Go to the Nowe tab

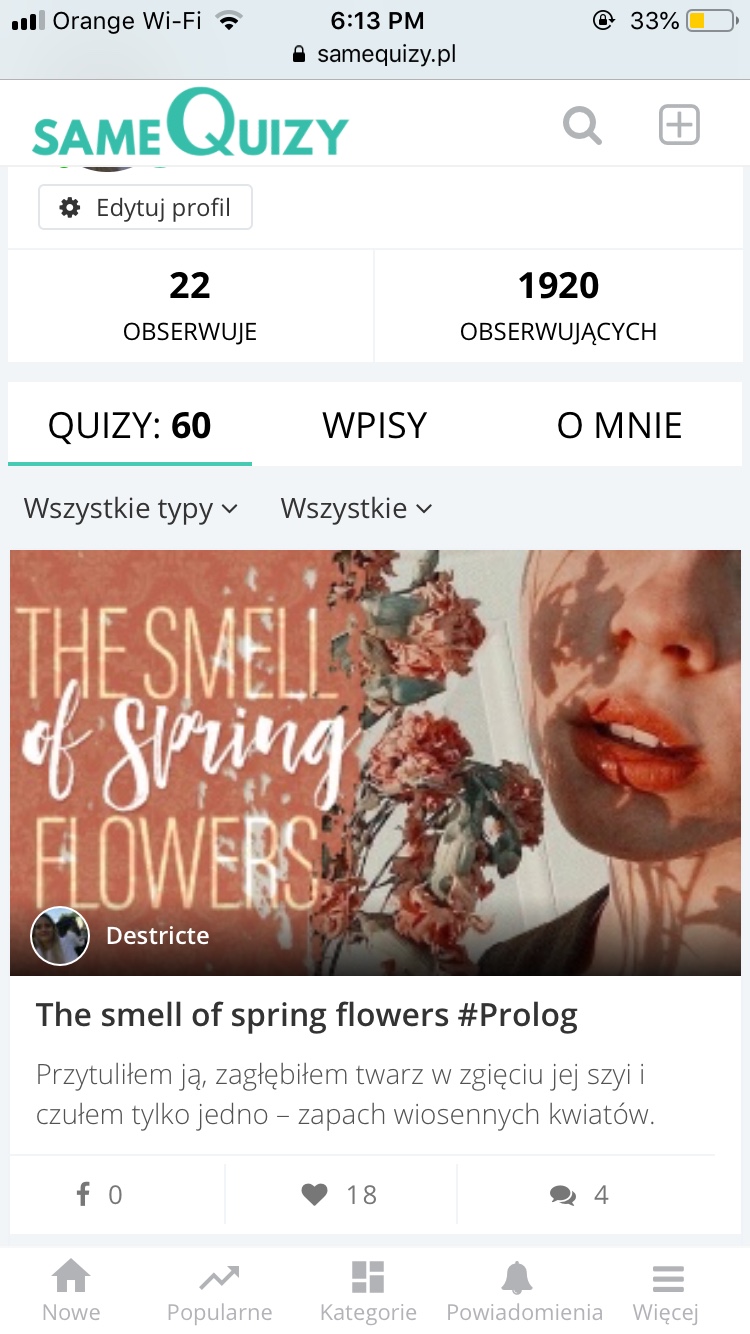[x=71, y=1291]
